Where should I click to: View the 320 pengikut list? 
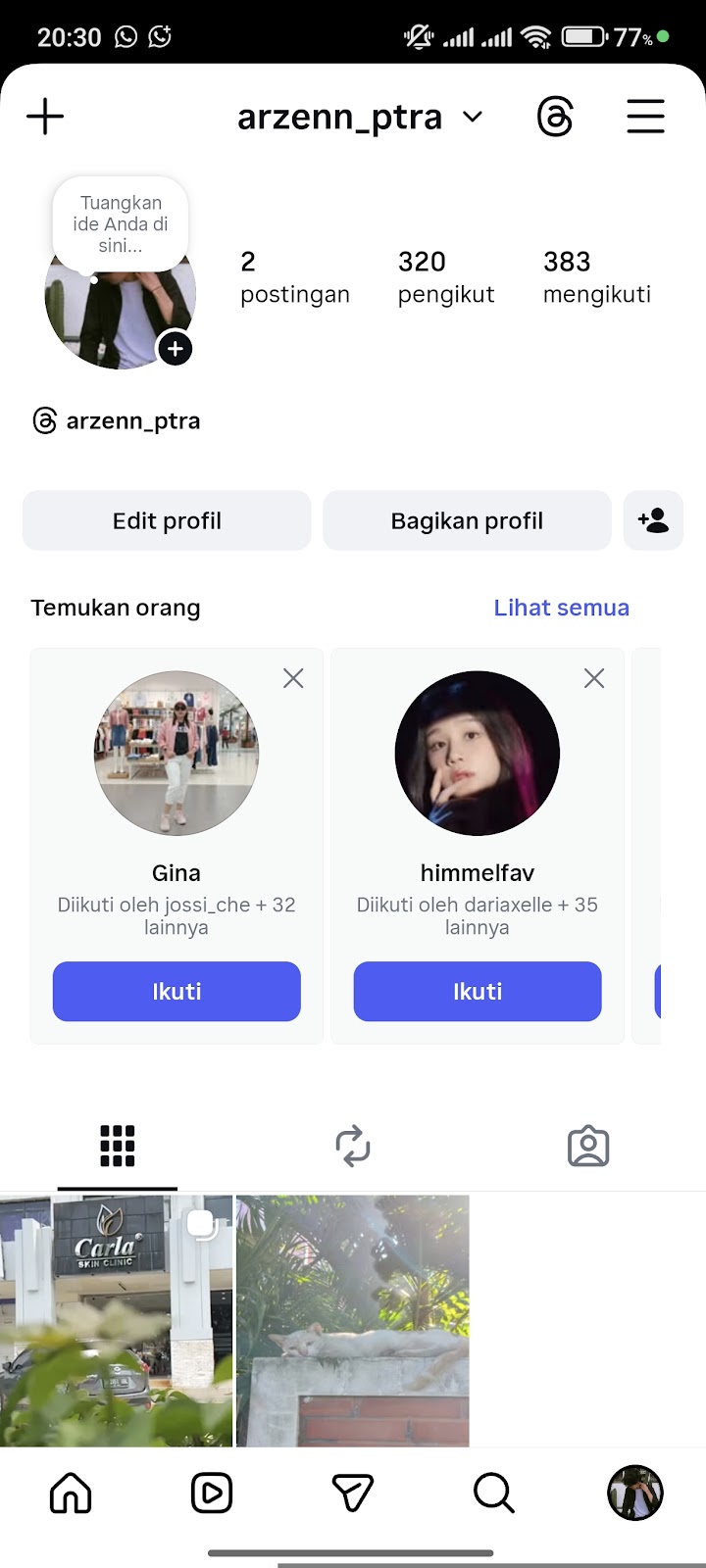446,277
